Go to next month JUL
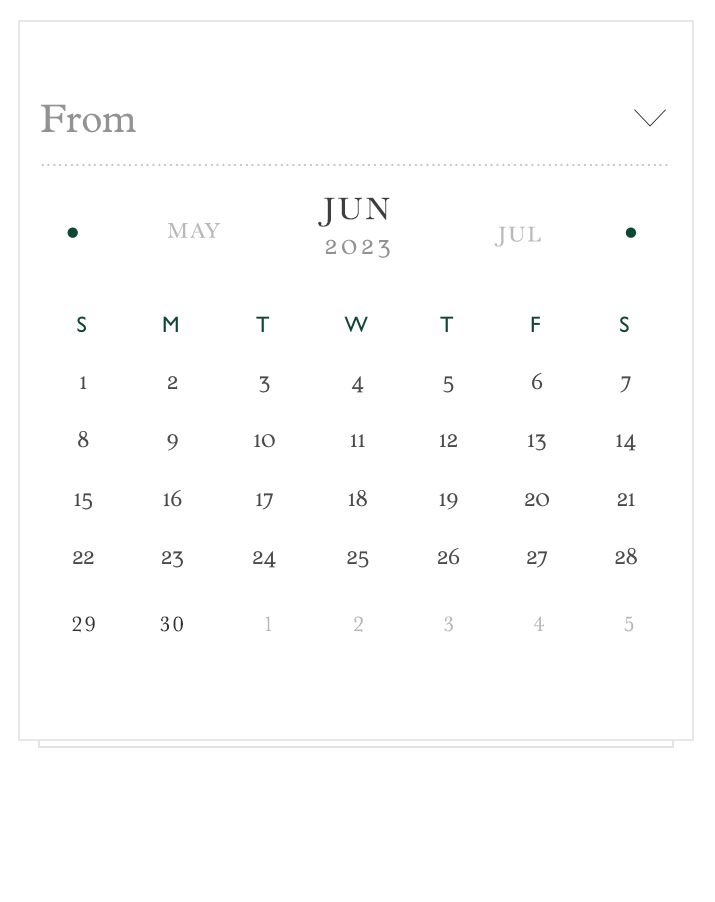715x902 pixels. click(518, 235)
